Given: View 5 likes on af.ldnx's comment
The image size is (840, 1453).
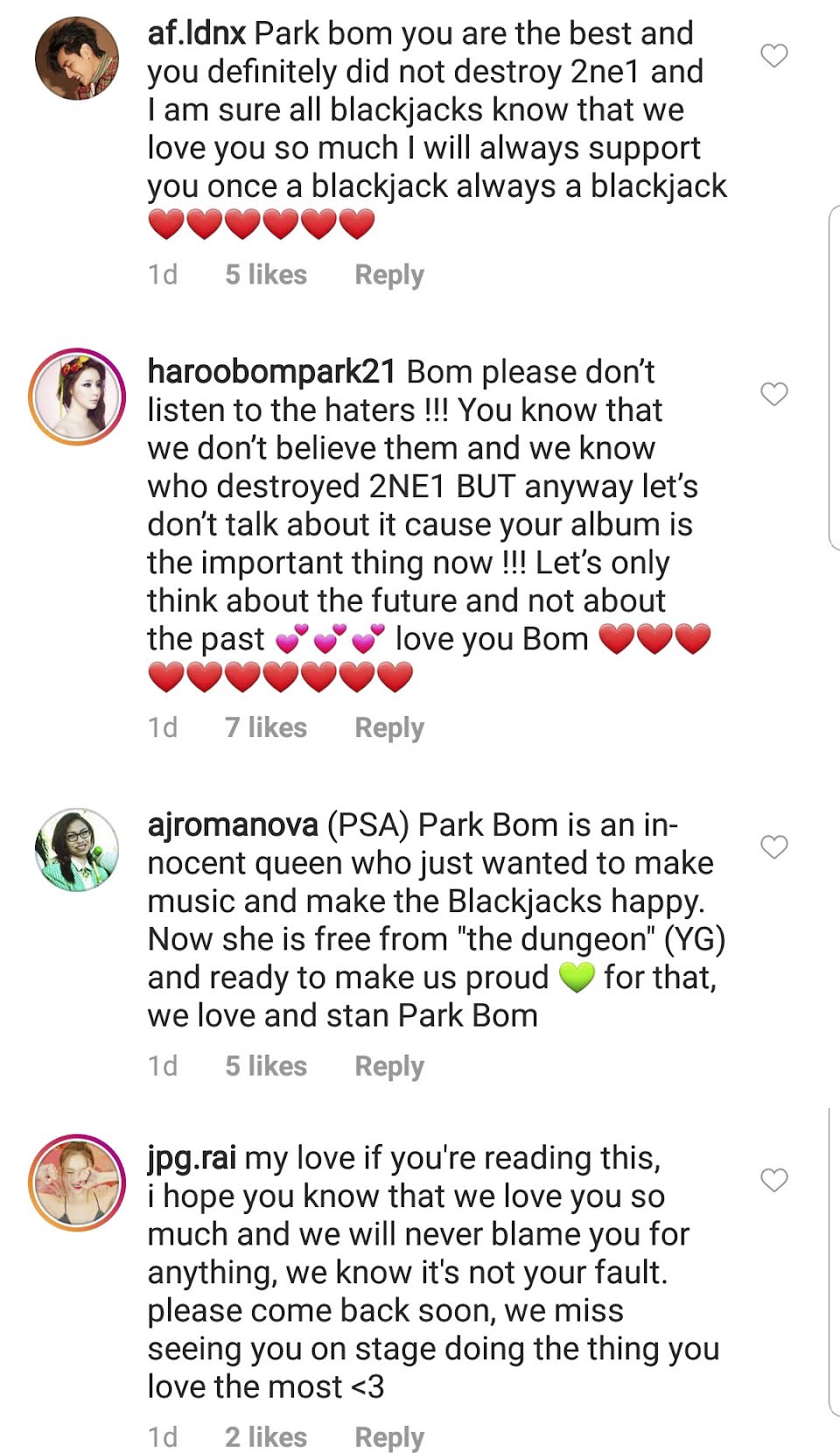Looking at the screenshot, I should 266,275.
